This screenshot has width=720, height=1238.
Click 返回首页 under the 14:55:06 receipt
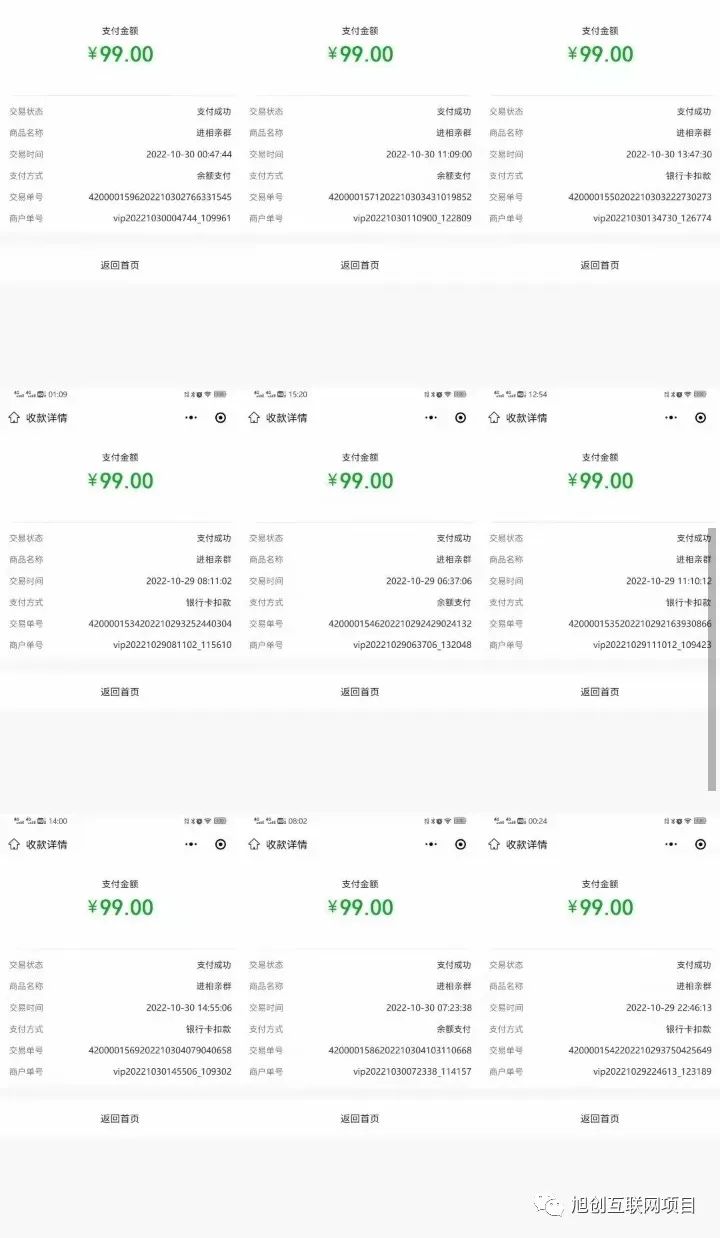(x=120, y=1118)
